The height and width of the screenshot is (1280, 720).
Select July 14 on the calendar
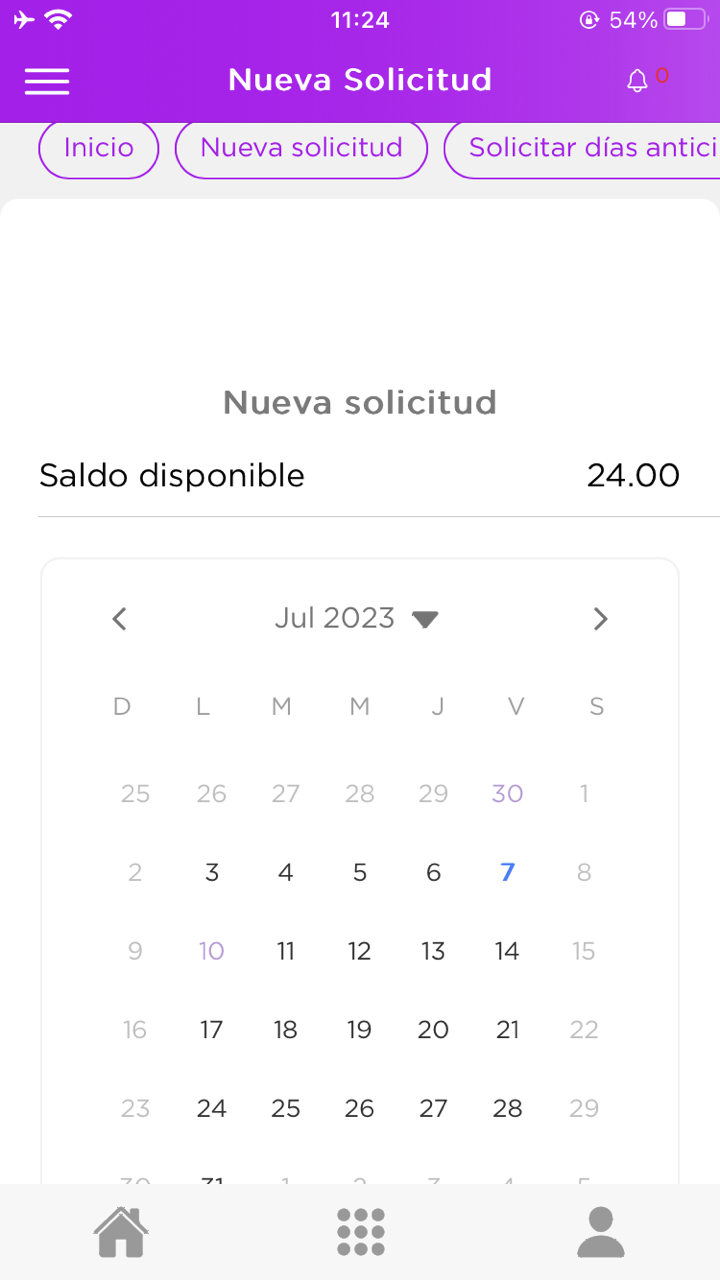point(507,951)
